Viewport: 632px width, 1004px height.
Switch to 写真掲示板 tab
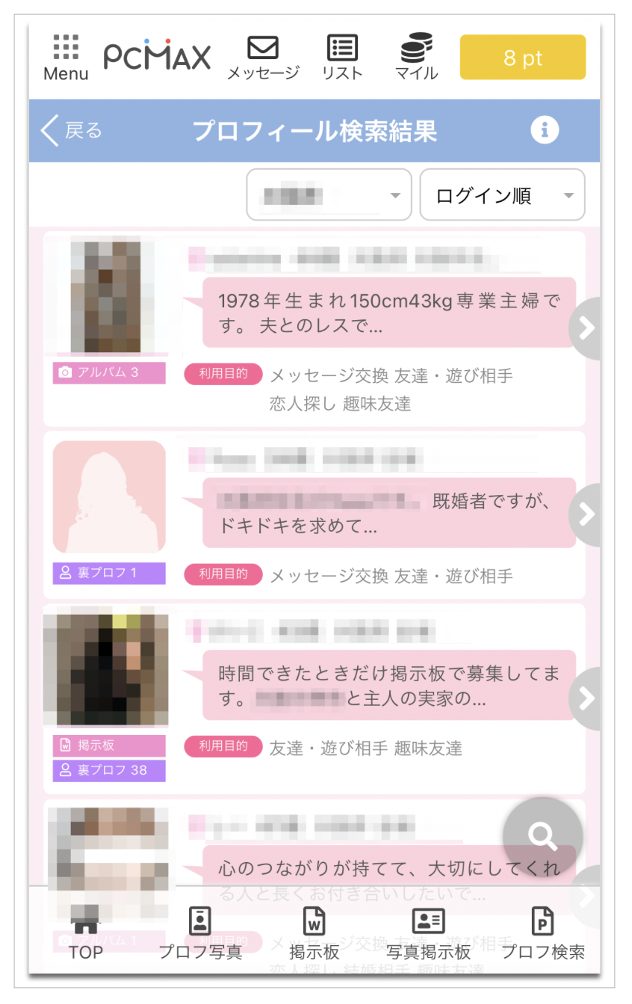428,932
